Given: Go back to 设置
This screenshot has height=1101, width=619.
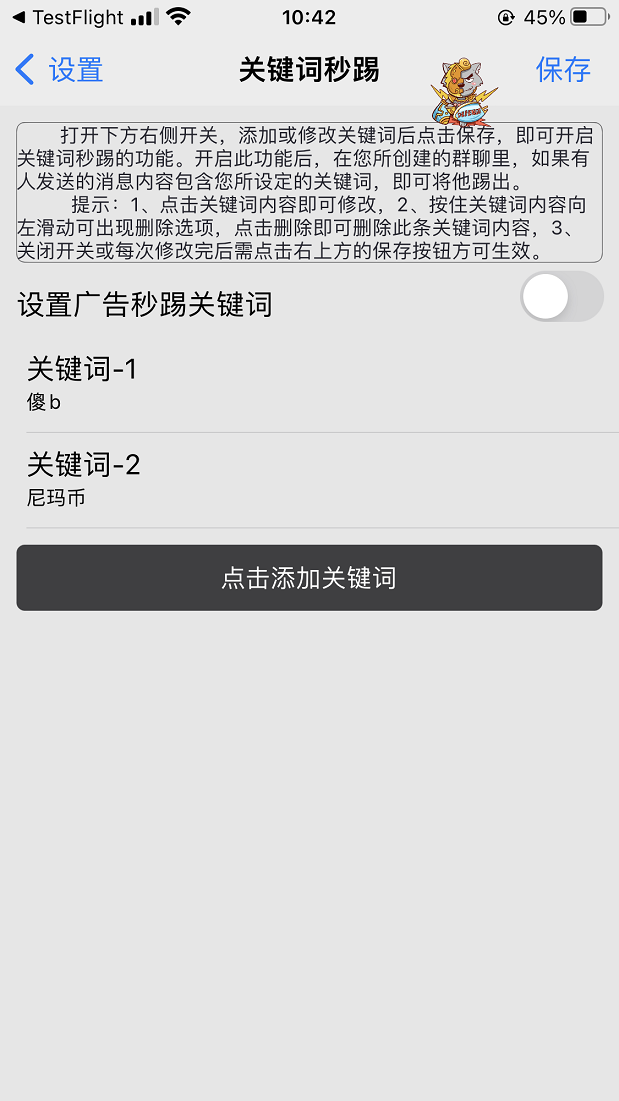Looking at the screenshot, I should point(59,70).
